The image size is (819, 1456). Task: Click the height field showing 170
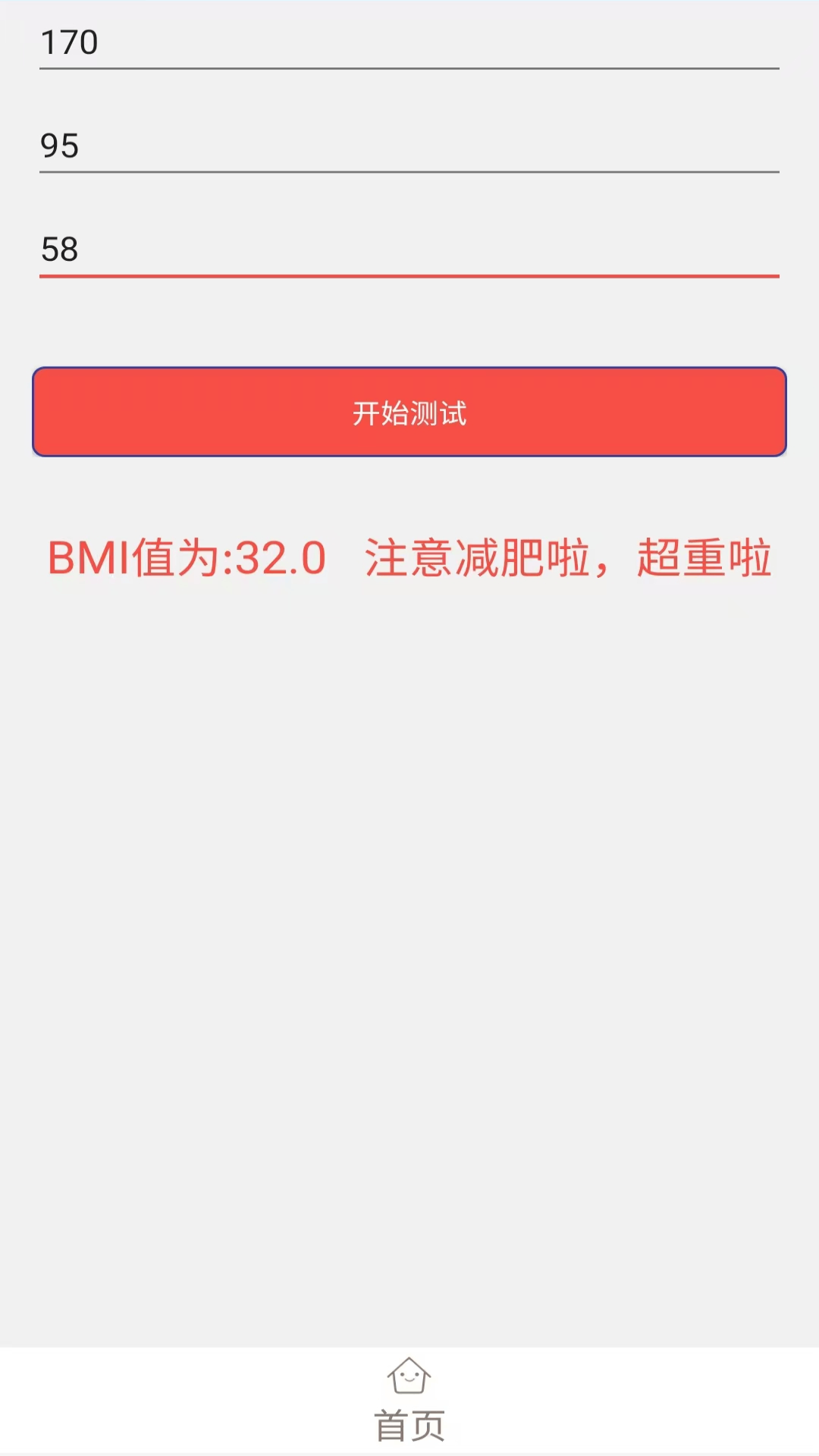pyautogui.click(x=409, y=44)
